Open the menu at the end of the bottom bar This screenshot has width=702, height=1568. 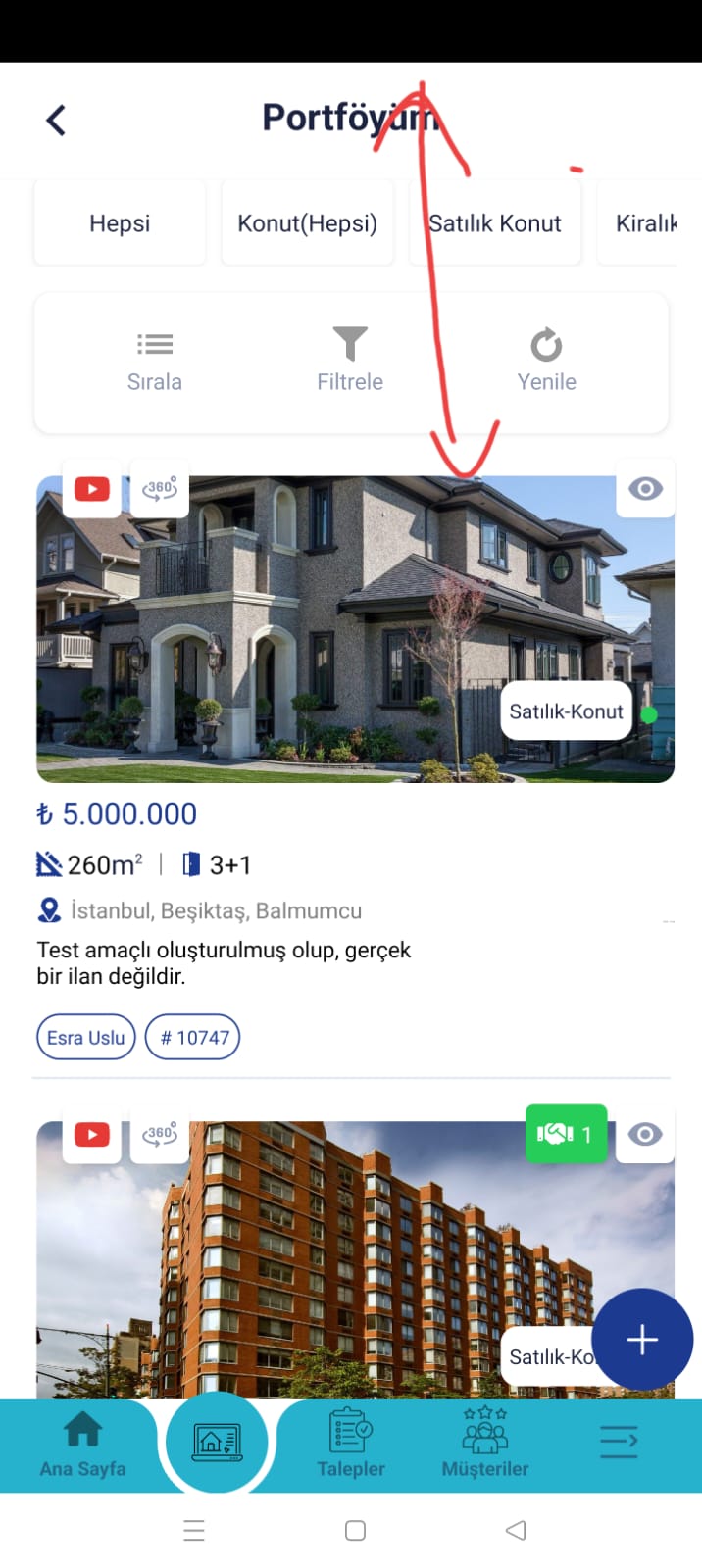click(x=619, y=1442)
